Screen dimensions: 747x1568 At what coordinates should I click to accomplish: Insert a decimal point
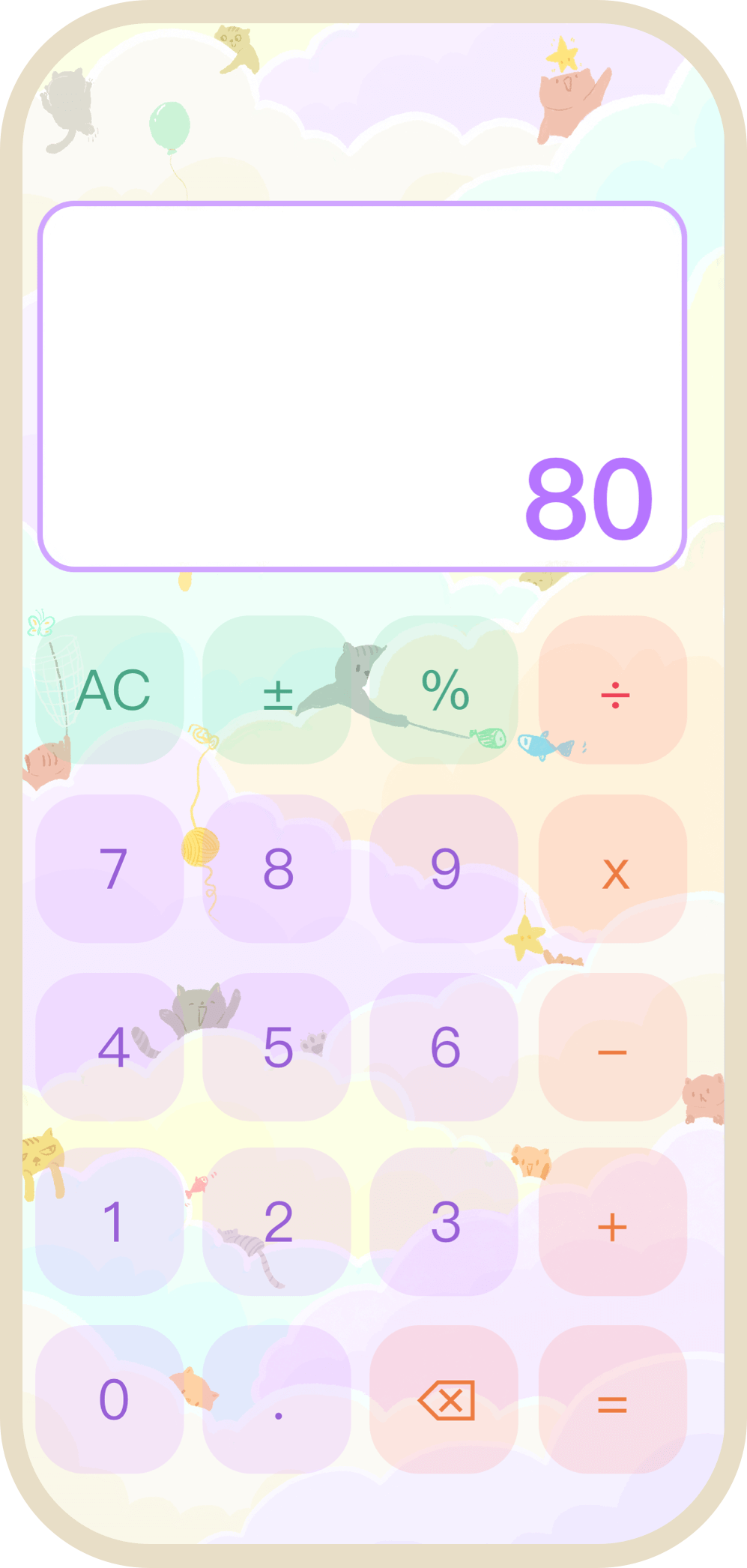point(277,1399)
